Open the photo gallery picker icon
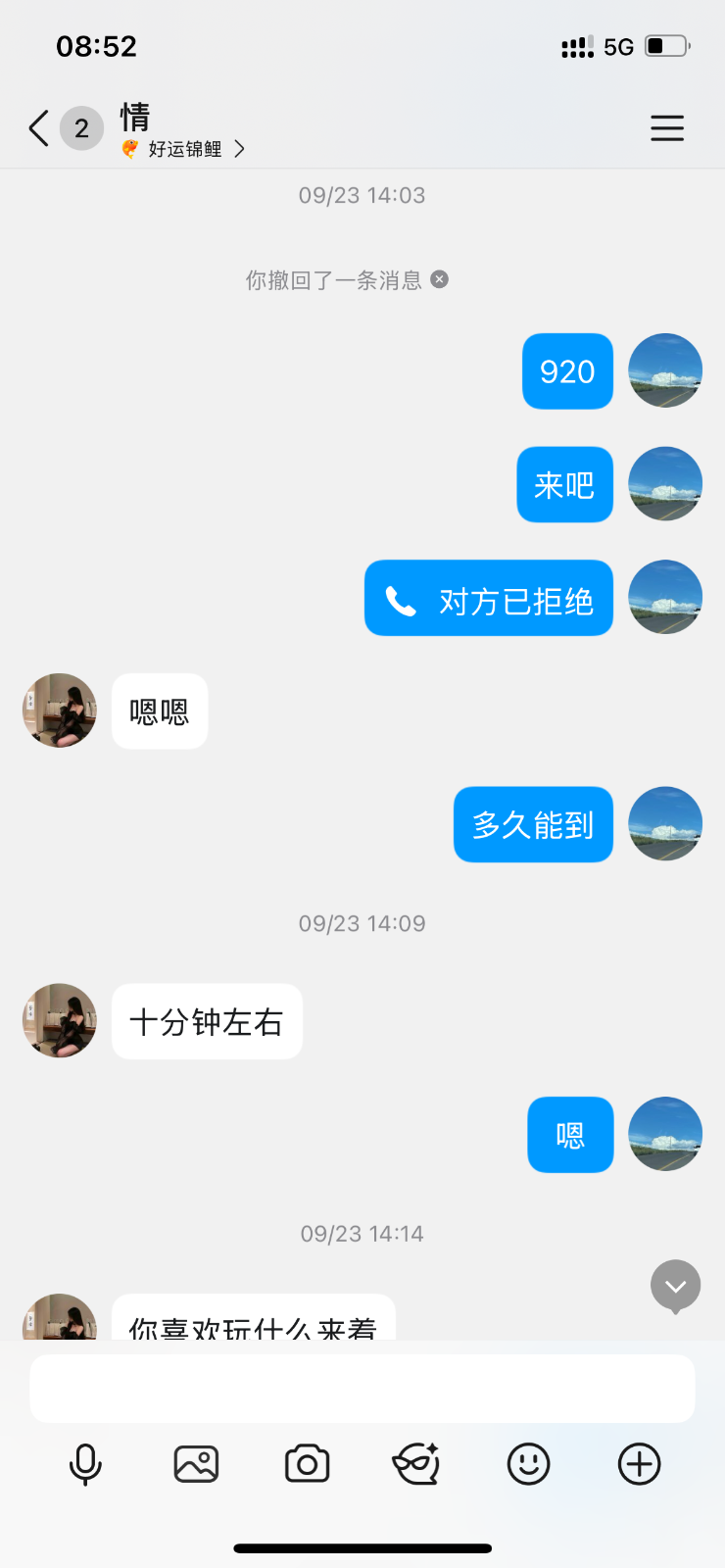The height and width of the screenshot is (1568, 725). 195,1464
